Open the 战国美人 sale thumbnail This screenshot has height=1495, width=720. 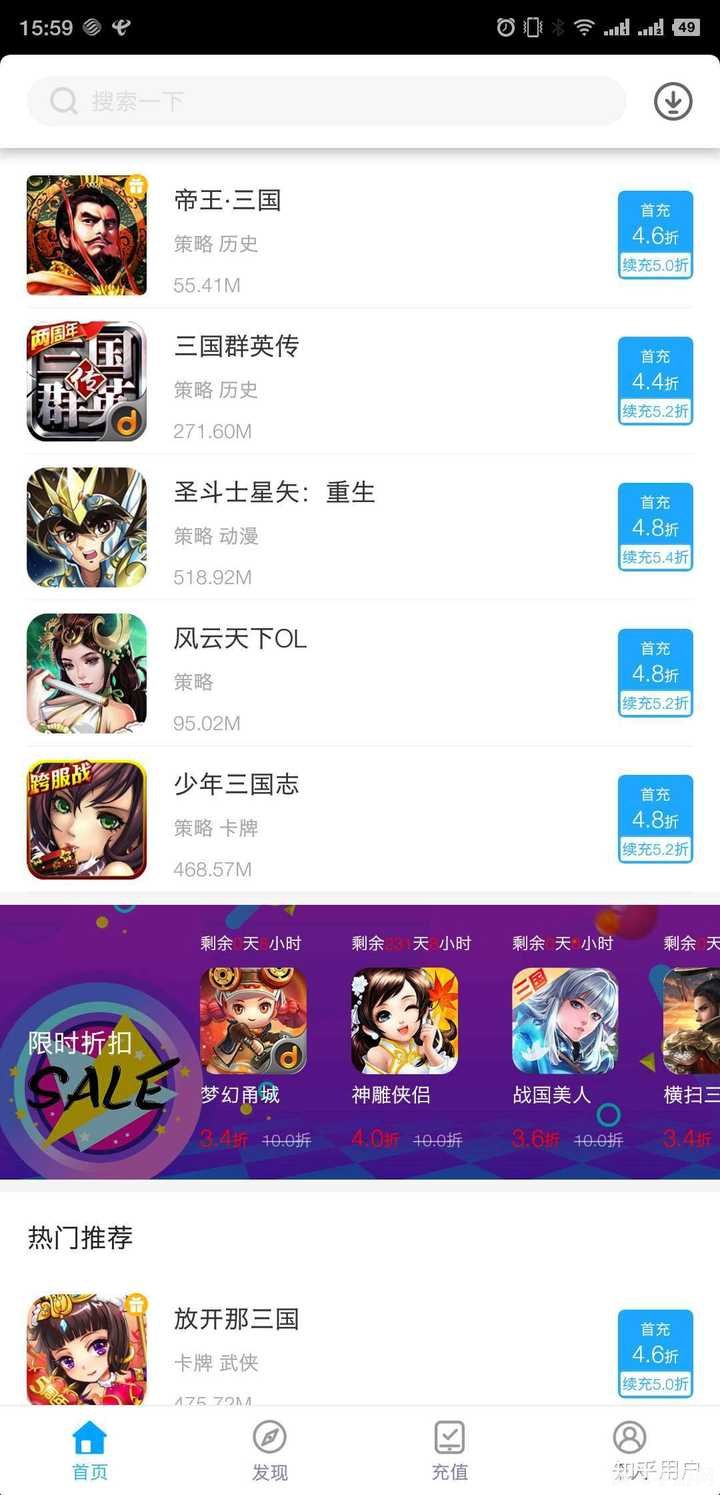click(x=563, y=1018)
